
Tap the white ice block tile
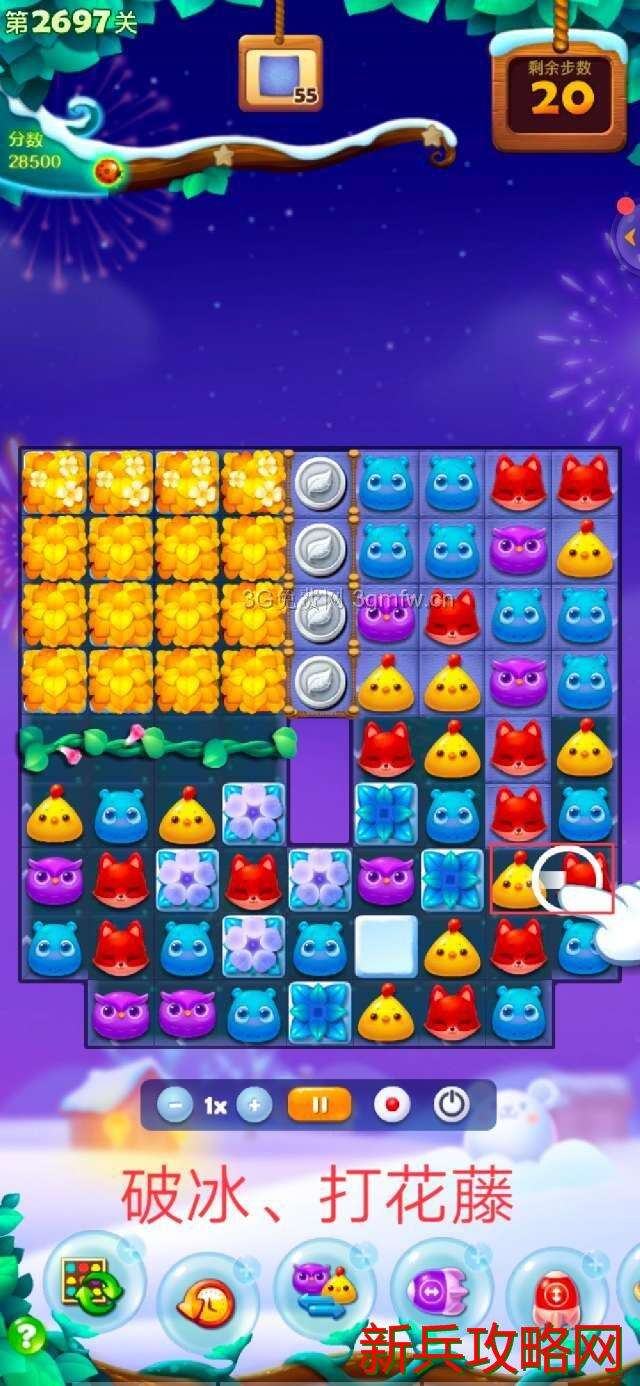[x=386, y=946]
